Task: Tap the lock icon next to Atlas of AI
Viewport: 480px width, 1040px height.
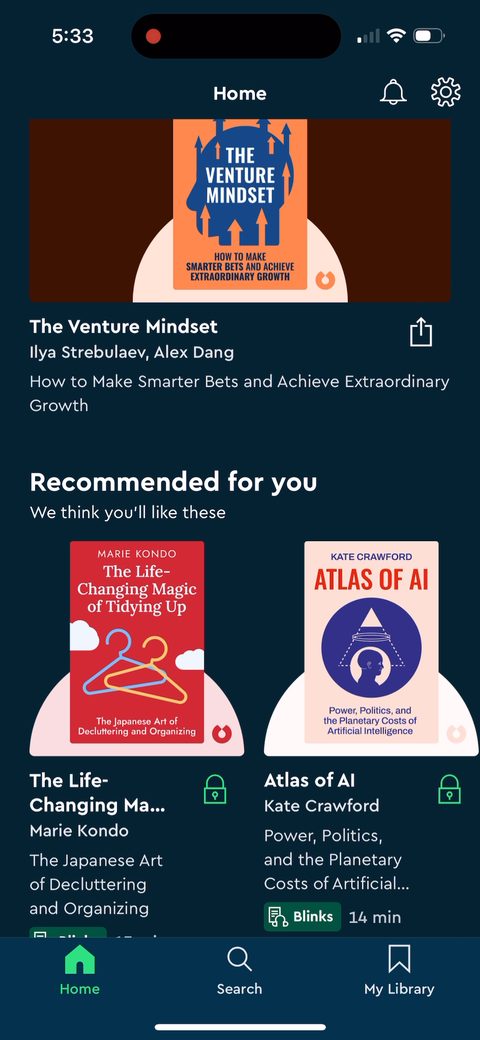Action: (449, 789)
